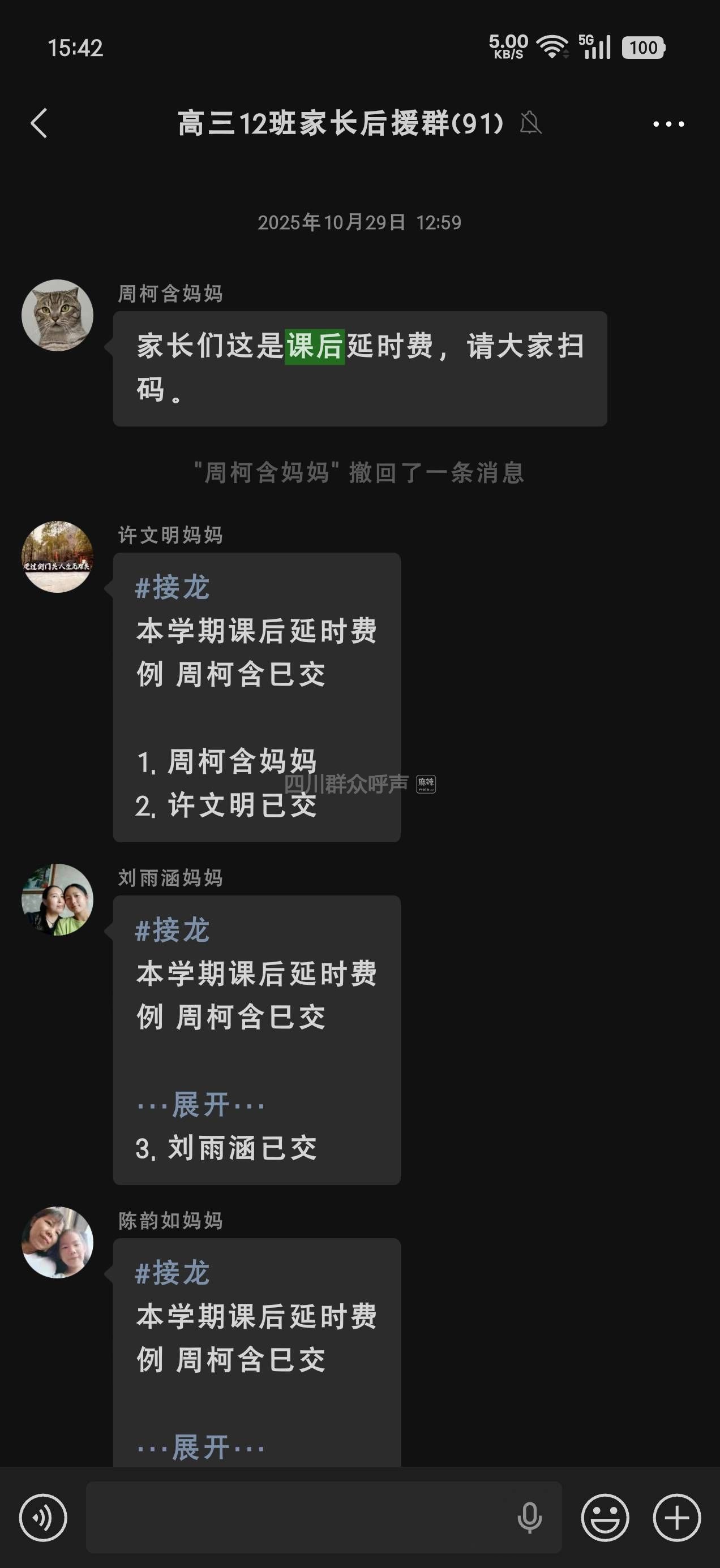Go back from the group chat
The image size is (720, 1568).
pyautogui.click(x=39, y=123)
